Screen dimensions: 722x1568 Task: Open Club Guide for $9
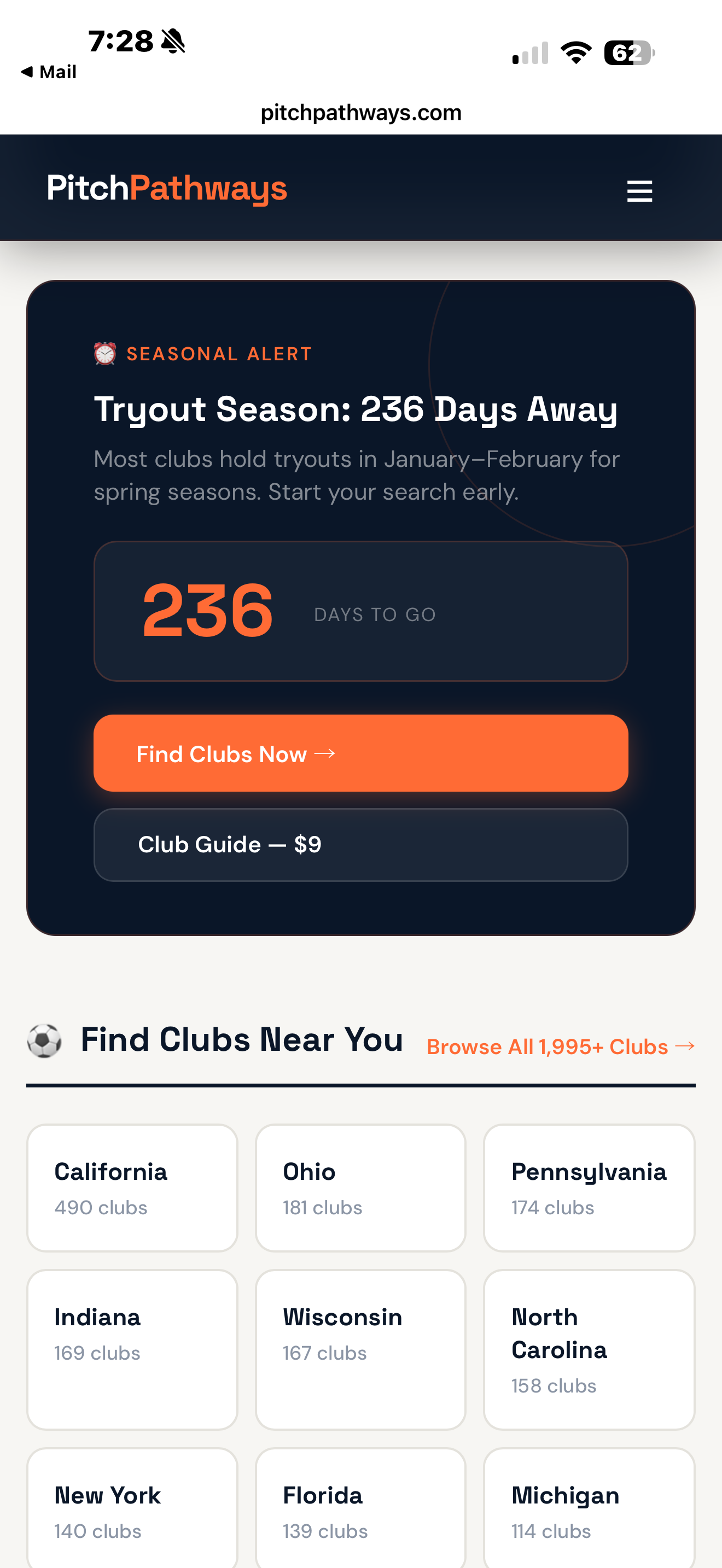360,844
